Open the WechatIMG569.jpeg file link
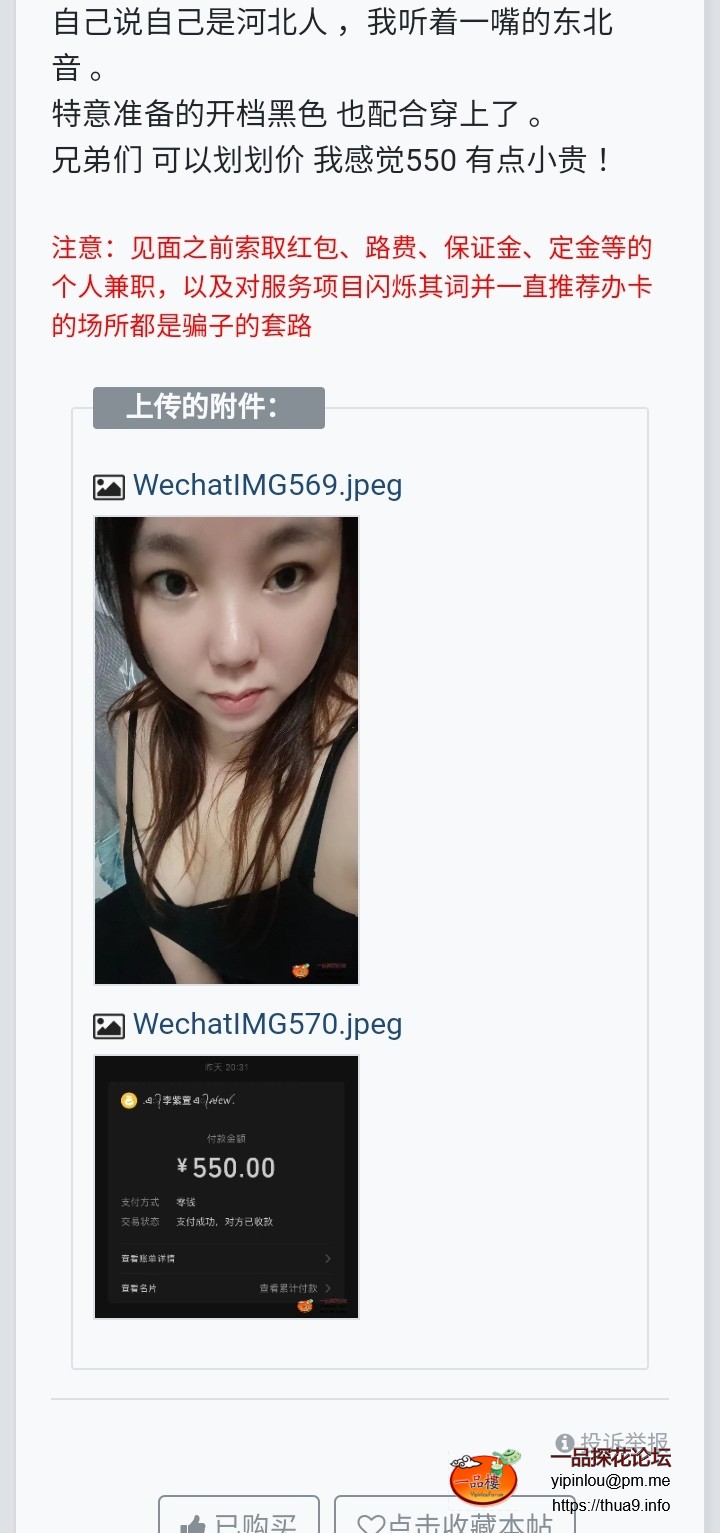This screenshot has width=720, height=1533. pyautogui.click(x=267, y=486)
